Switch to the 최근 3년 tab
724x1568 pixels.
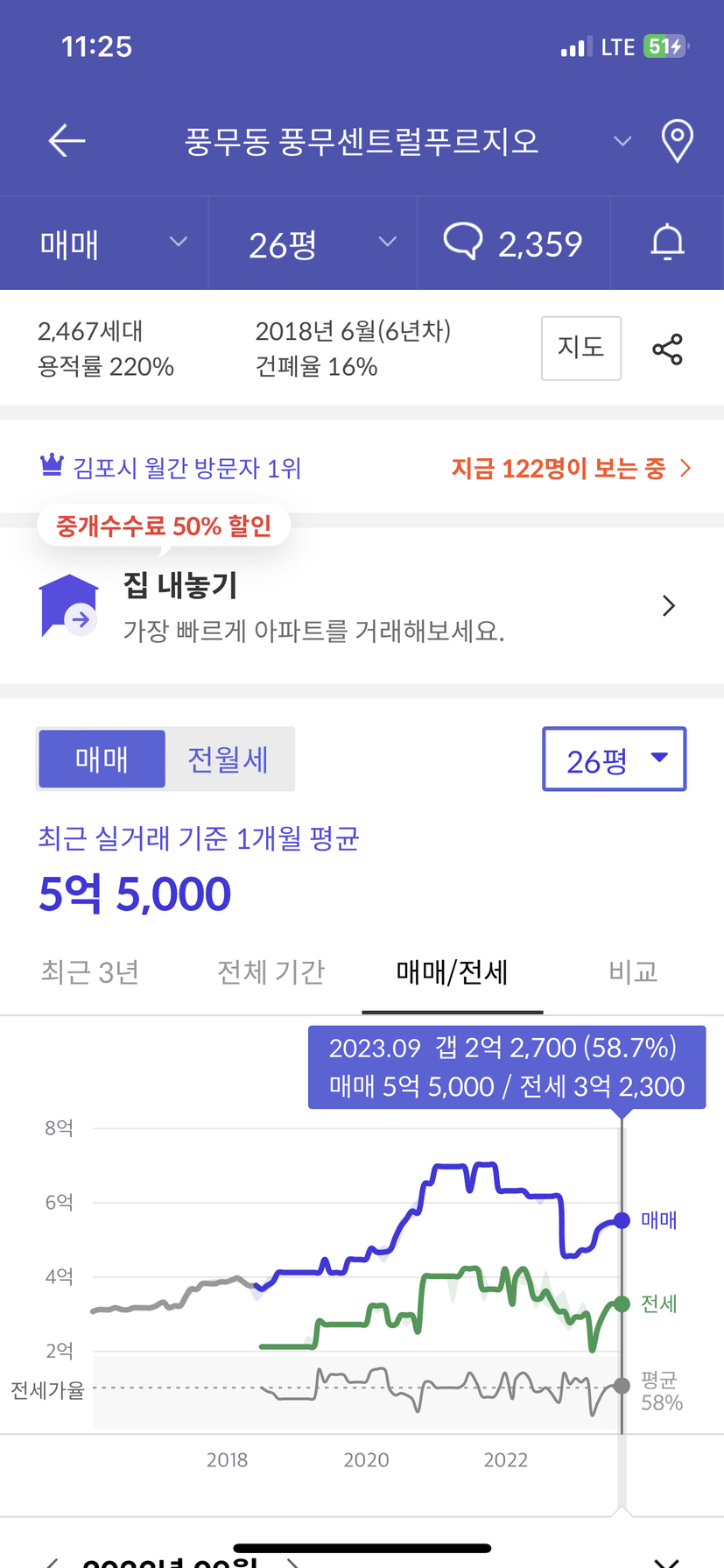(90, 972)
